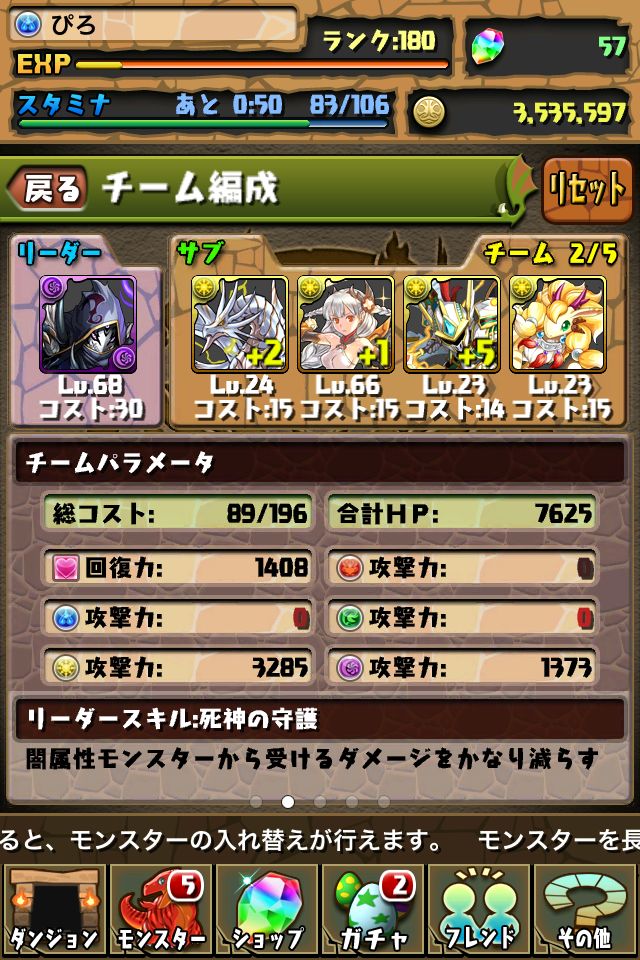Select the sub monster with +5

[x=451, y=324]
